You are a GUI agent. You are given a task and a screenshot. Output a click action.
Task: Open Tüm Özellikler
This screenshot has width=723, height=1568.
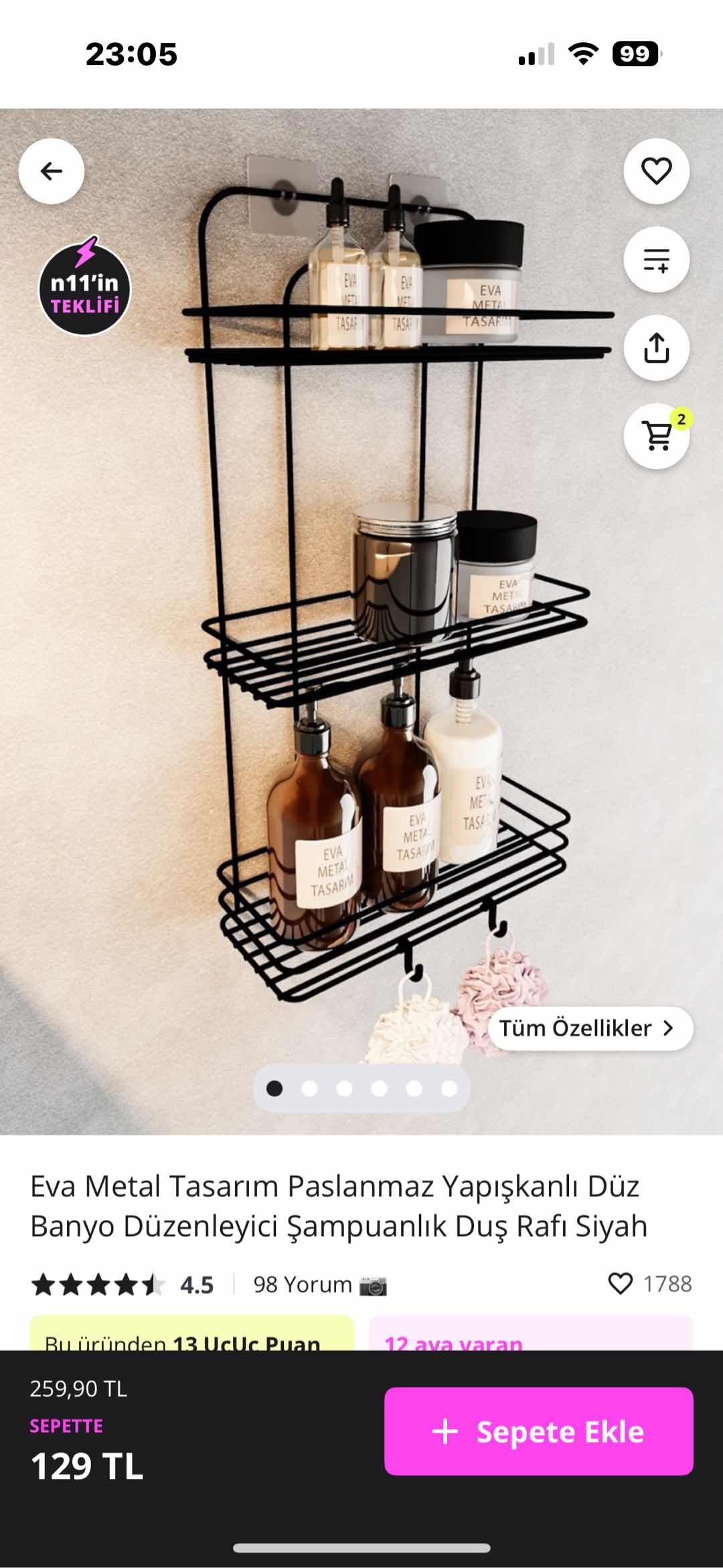[x=590, y=1028]
